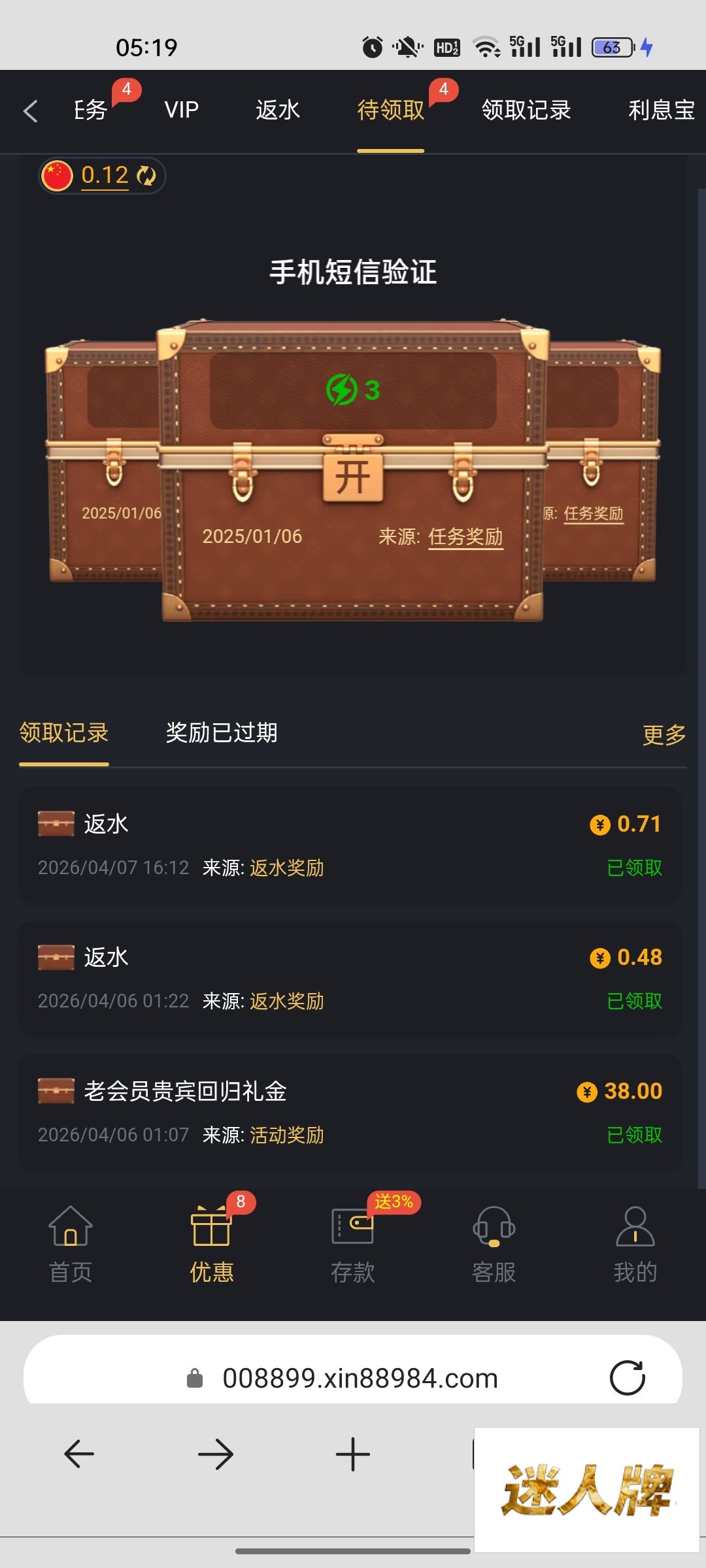This screenshot has height=1568, width=706.
Task: Refresh the 0.12 balance
Action: tap(147, 176)
